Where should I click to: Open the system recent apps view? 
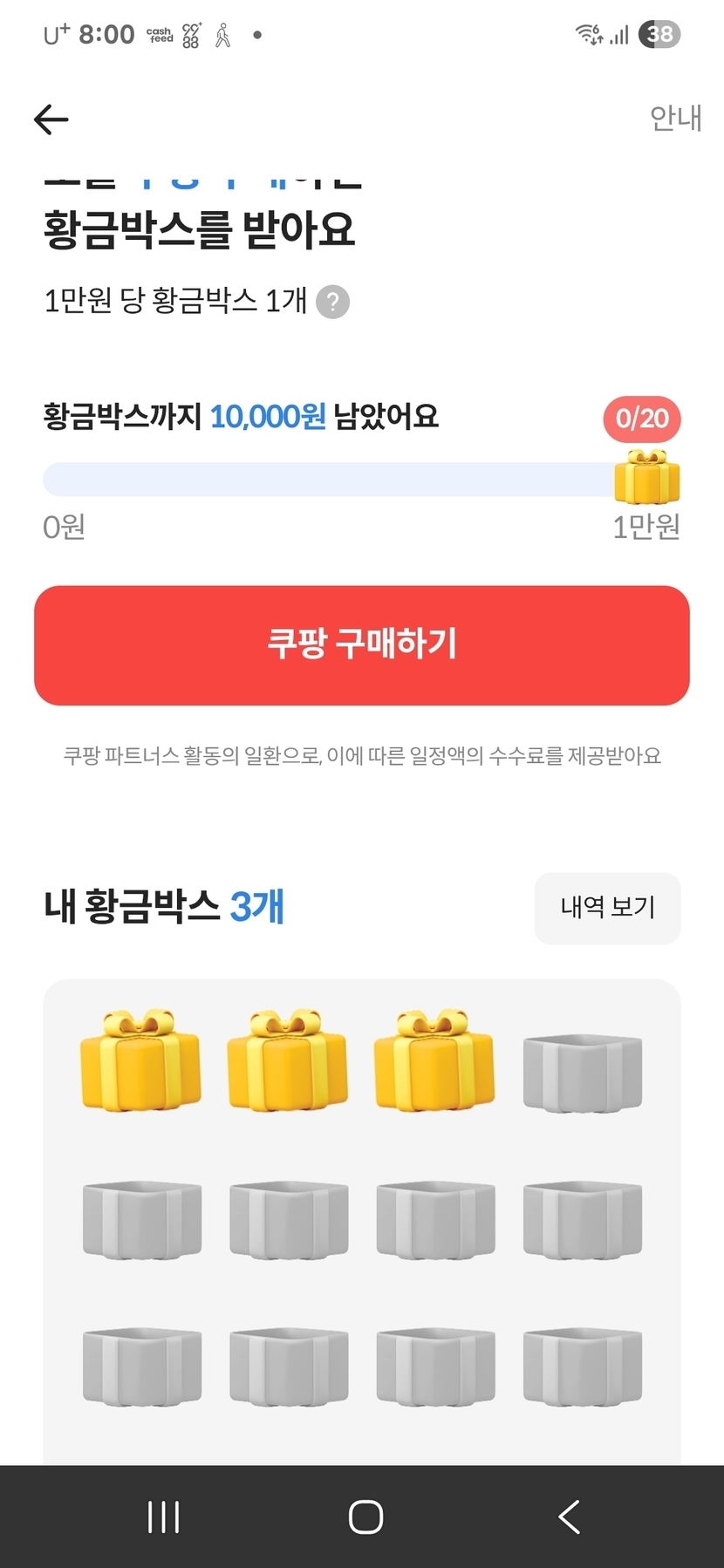tap(164, 1517)
